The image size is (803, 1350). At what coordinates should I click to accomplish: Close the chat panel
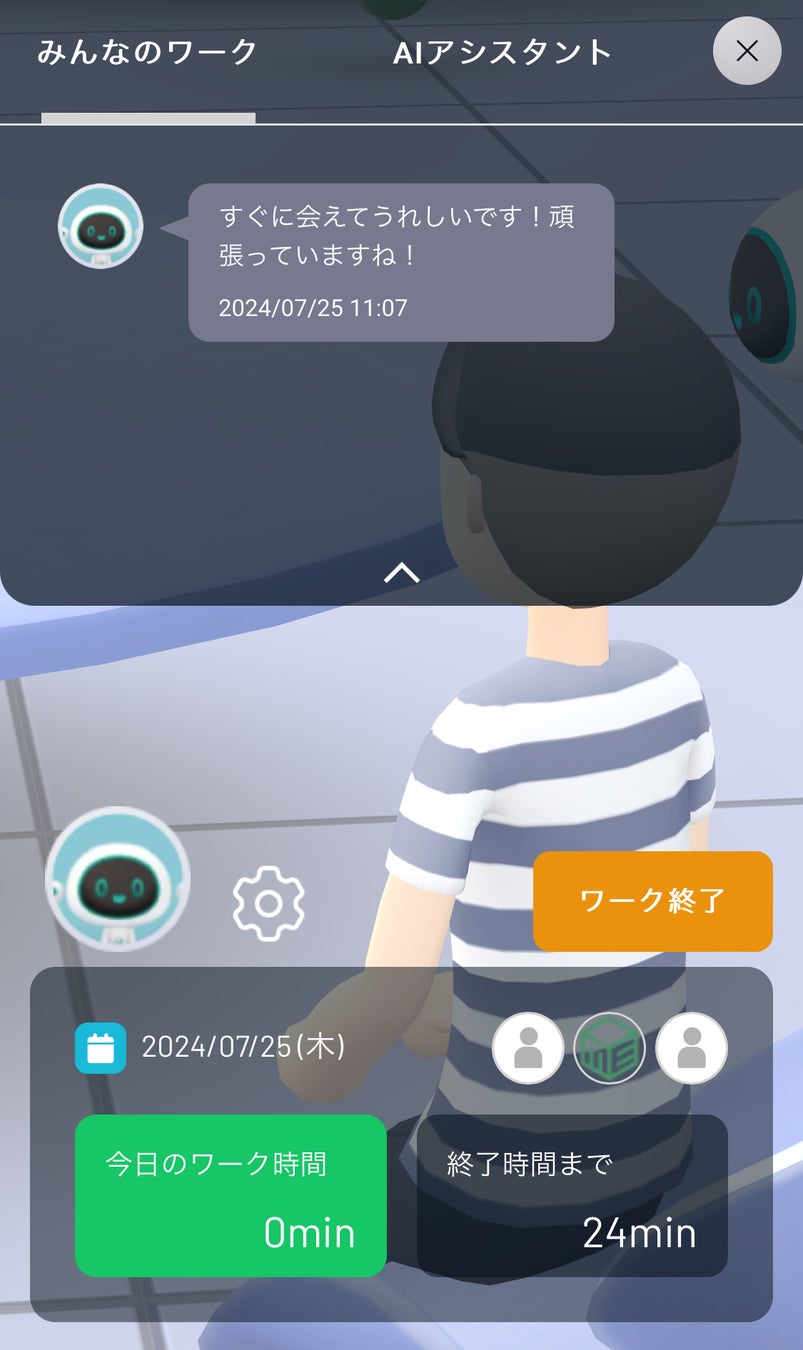point(746,51)
